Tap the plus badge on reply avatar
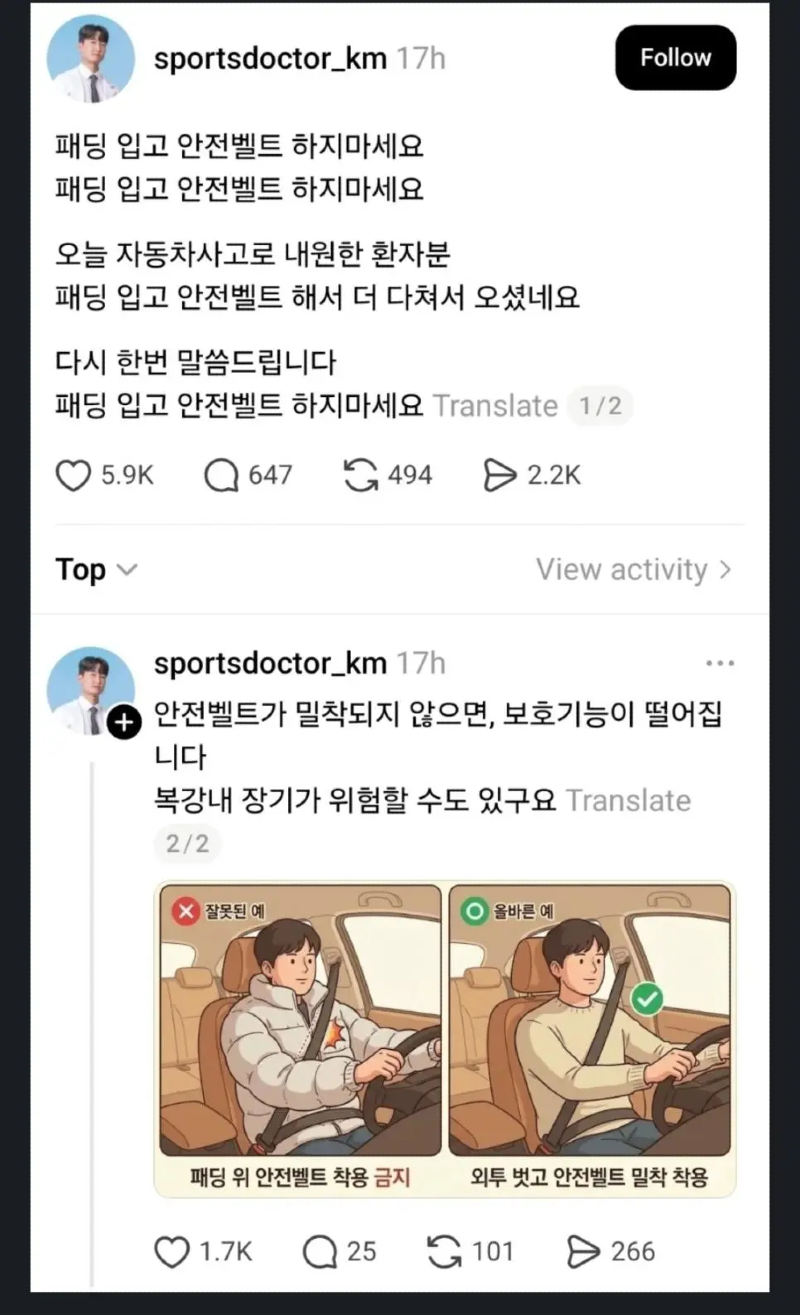 [x=123, y=723]
